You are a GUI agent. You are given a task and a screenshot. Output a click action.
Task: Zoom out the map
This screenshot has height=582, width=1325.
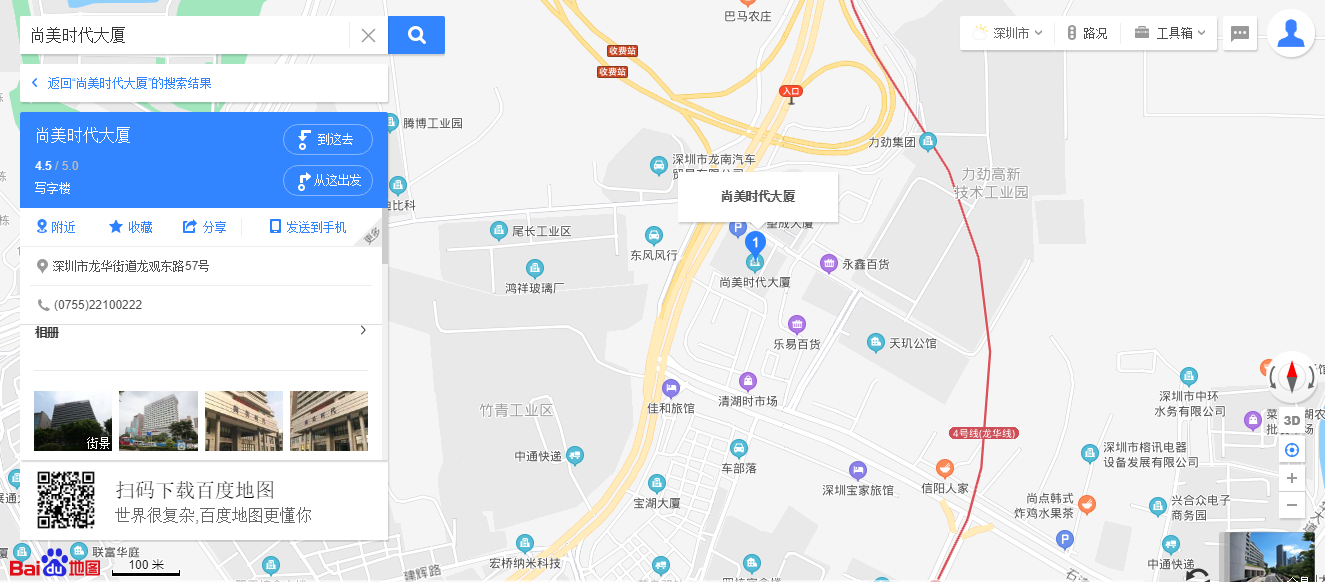(1292, 505)
